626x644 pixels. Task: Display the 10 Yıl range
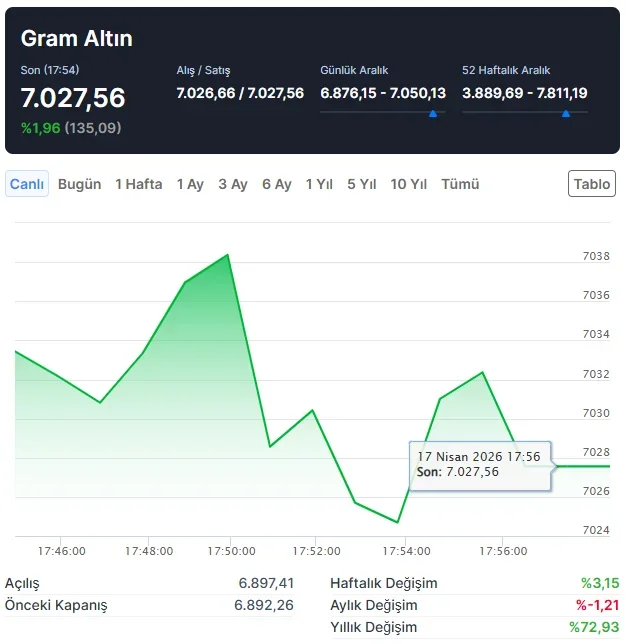coord(409,184)
